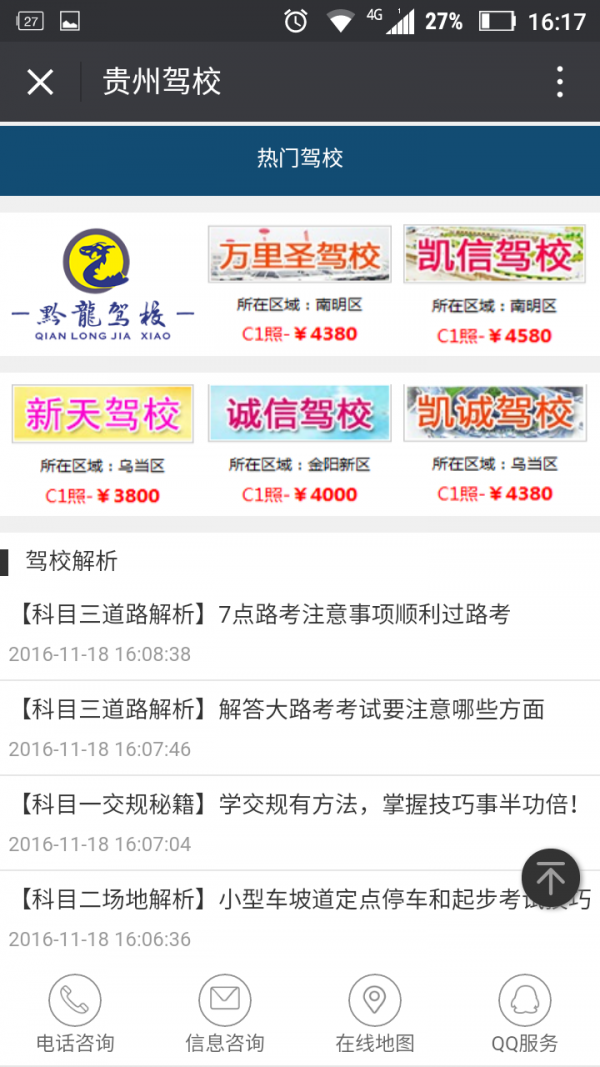
Task: Select 电话咨询 at the bottom
Action: (x=75, y=1013)
